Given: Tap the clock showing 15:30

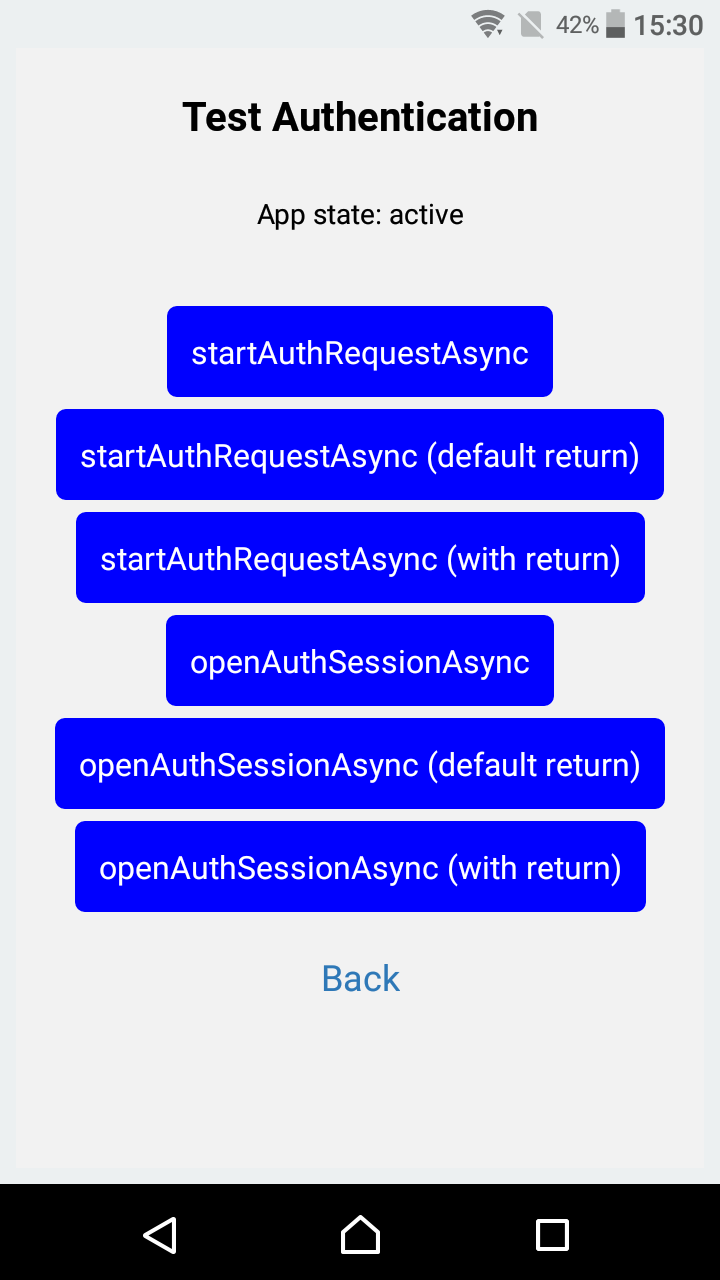Looking at the screenshot, I should coord(668,23).
